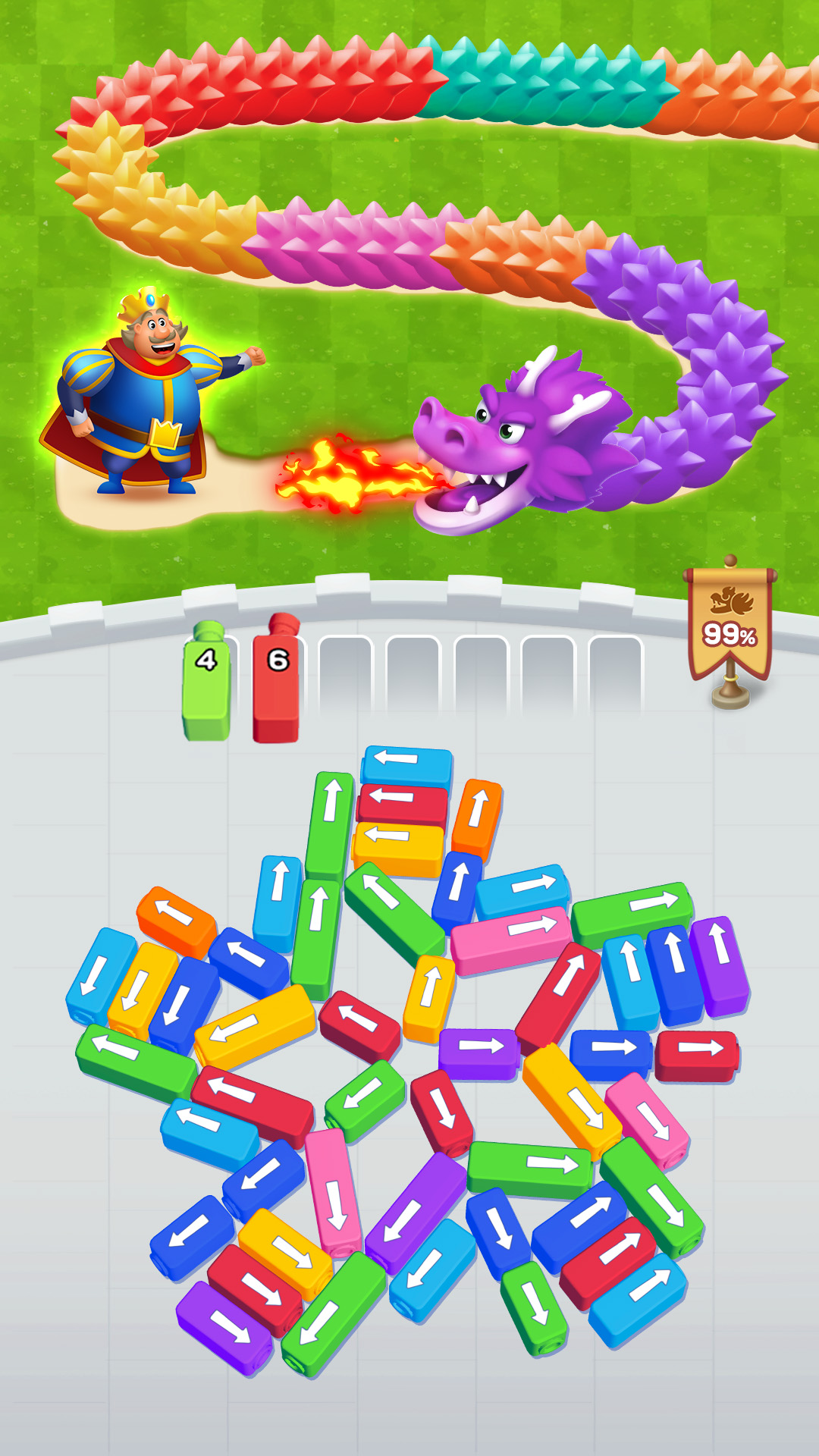Image resolution: width=819 pixels, height=1456 pixels.
Task: Tap the red block pointing straight right
Action: tap(696, 1054)
